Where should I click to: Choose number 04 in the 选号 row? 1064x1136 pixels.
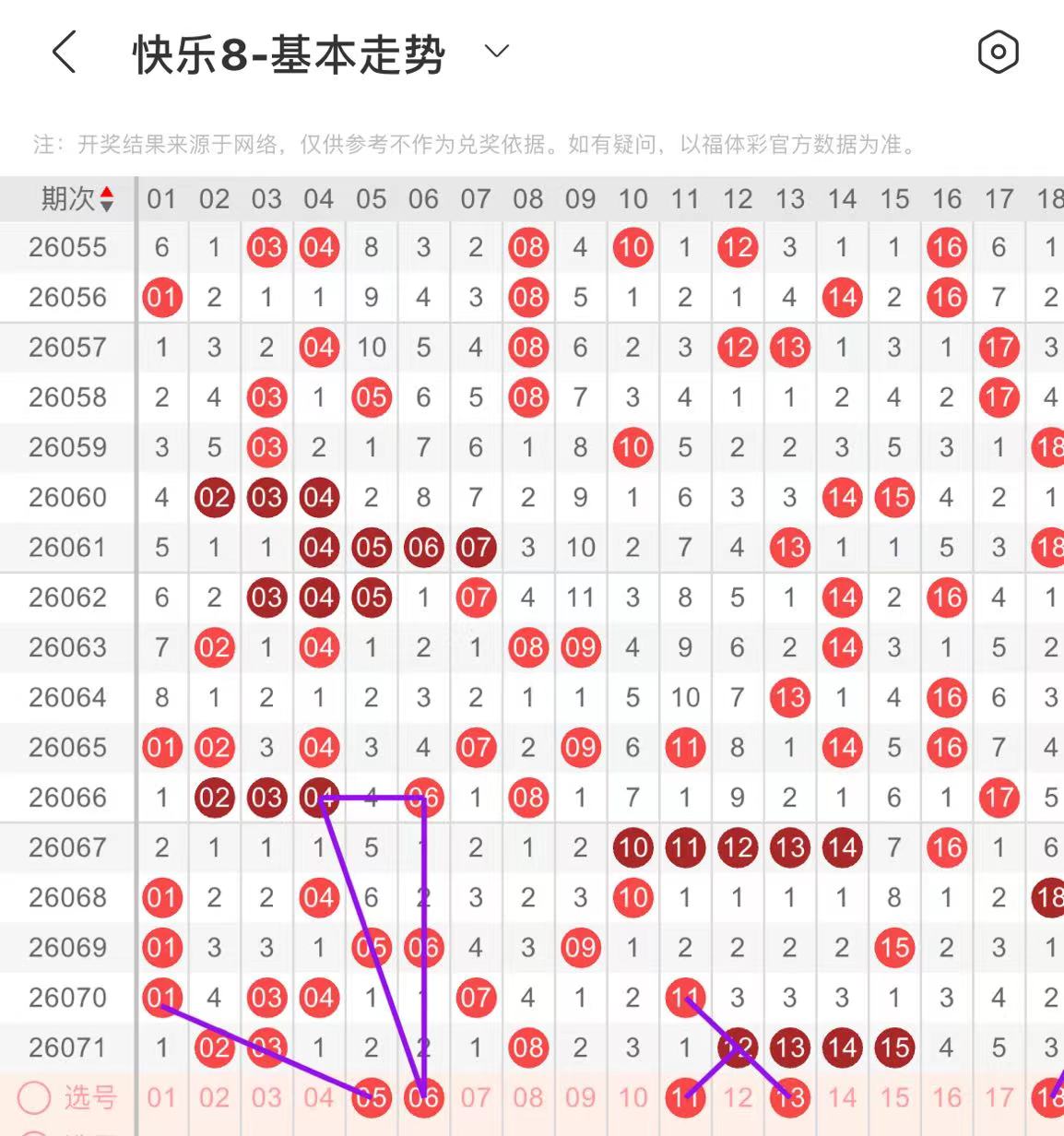[x=319, y=1097]
